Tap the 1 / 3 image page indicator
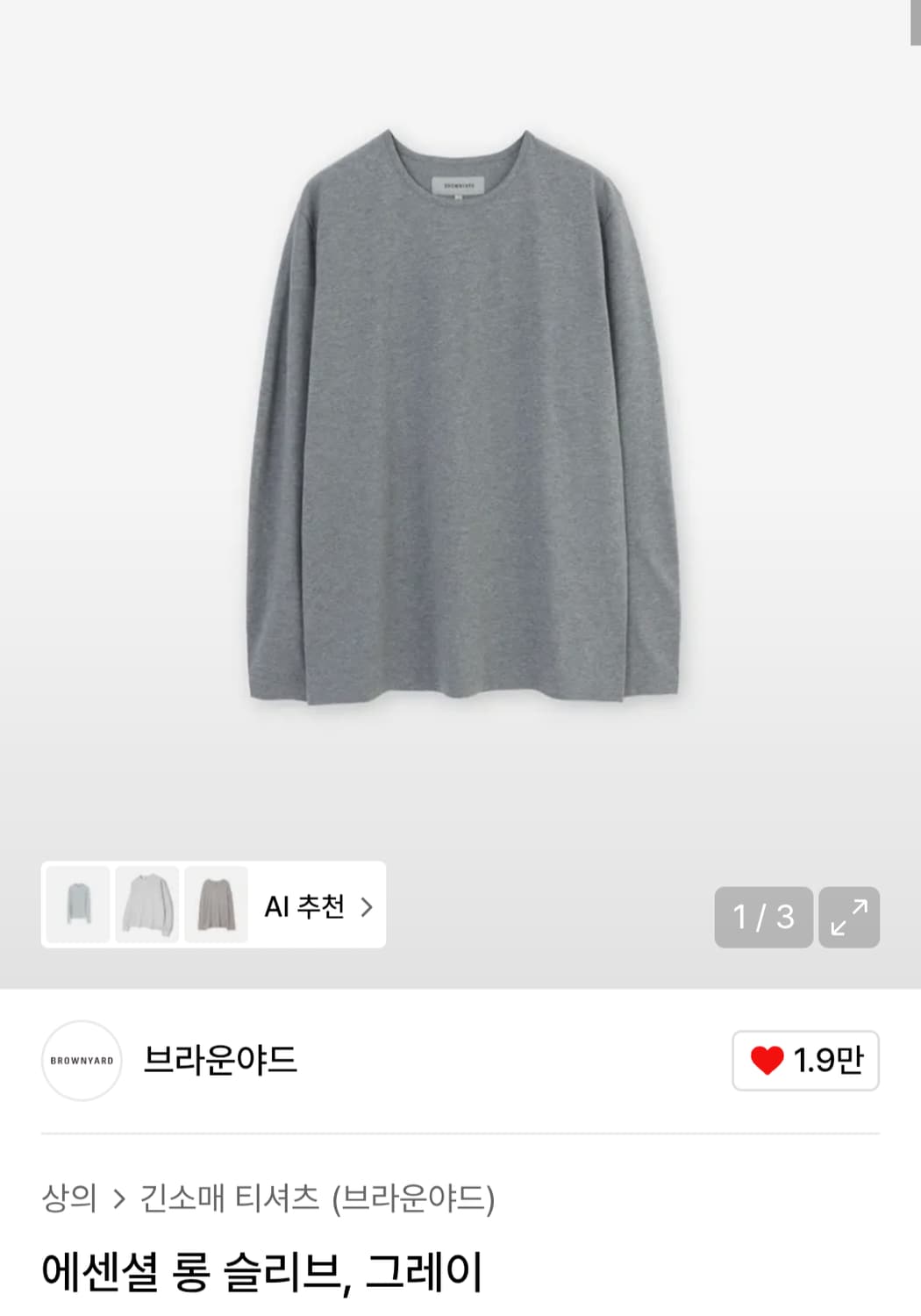Viewport: 921px width, 1316px height. tap(763, 916)
